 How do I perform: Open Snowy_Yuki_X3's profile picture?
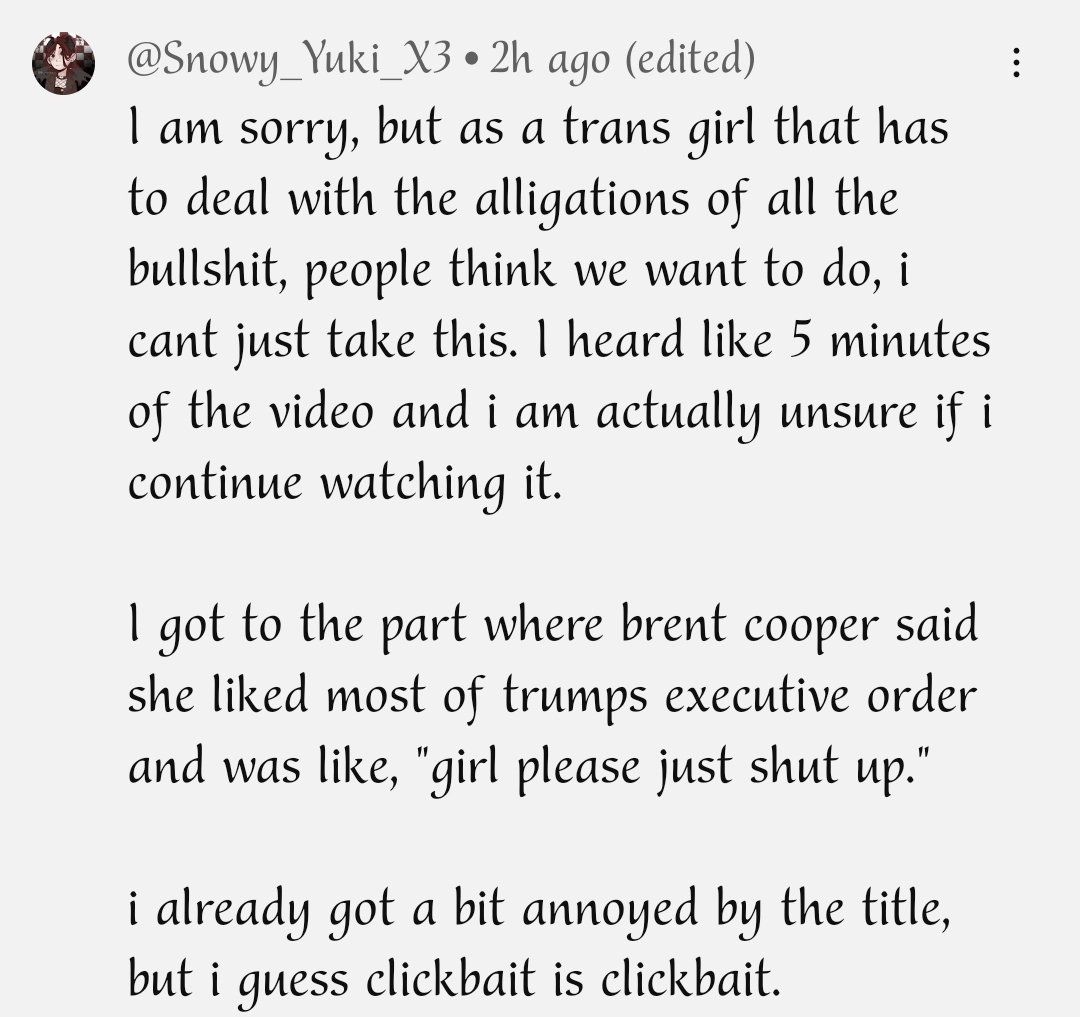(x=63, y=63)
